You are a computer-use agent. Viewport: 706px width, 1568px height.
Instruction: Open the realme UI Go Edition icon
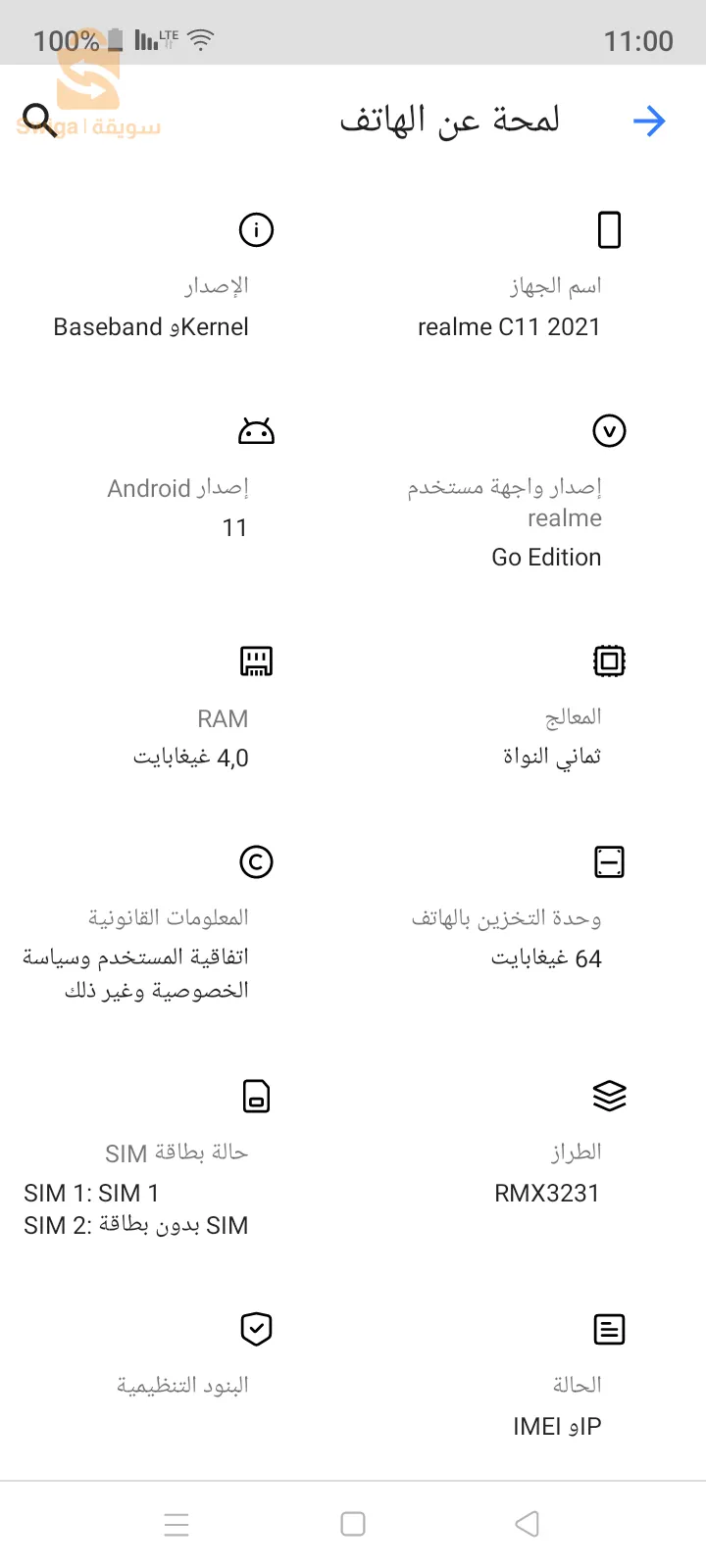(609, 430)
